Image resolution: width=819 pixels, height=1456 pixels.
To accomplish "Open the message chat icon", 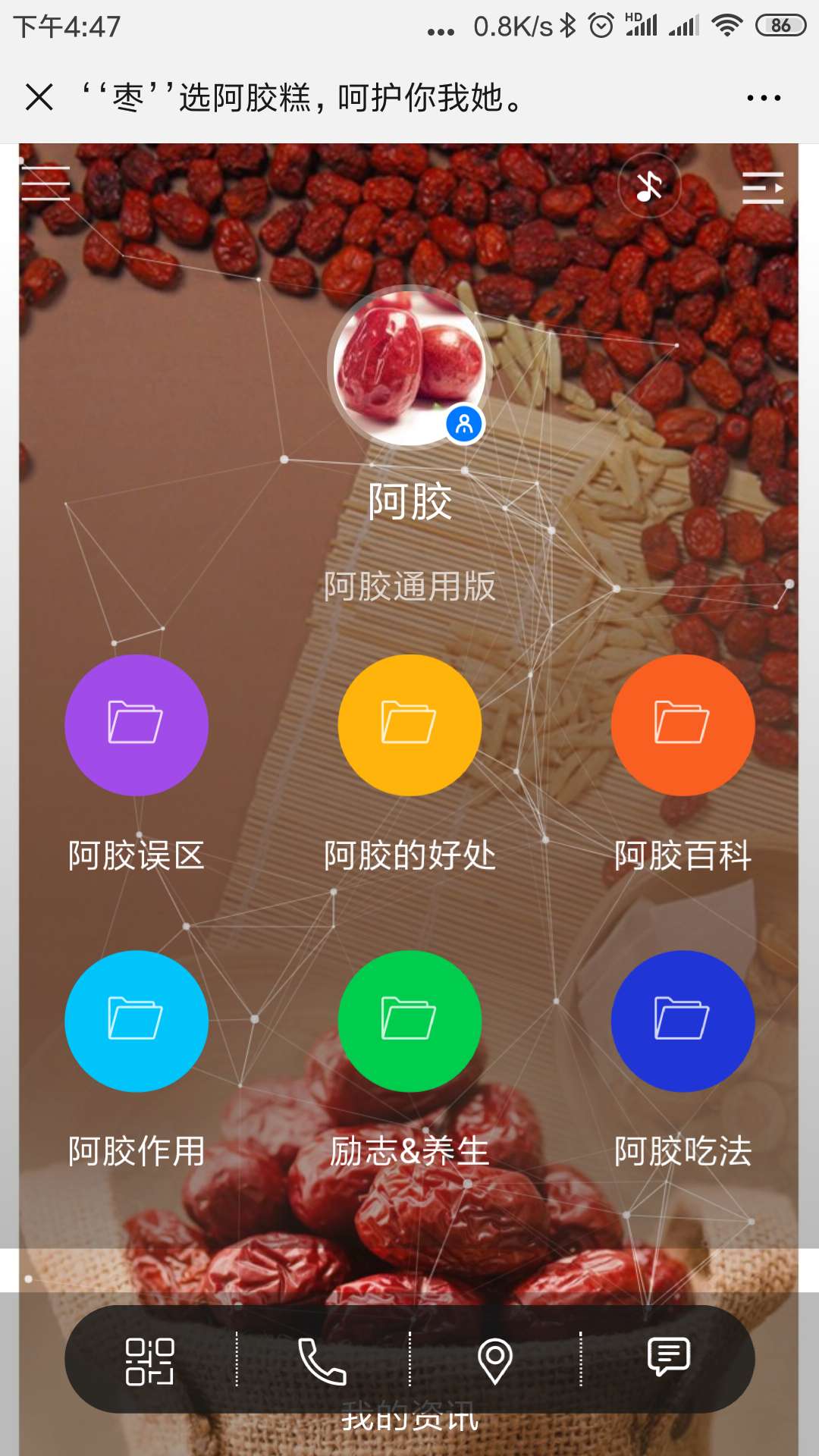I will (668, 1357).
